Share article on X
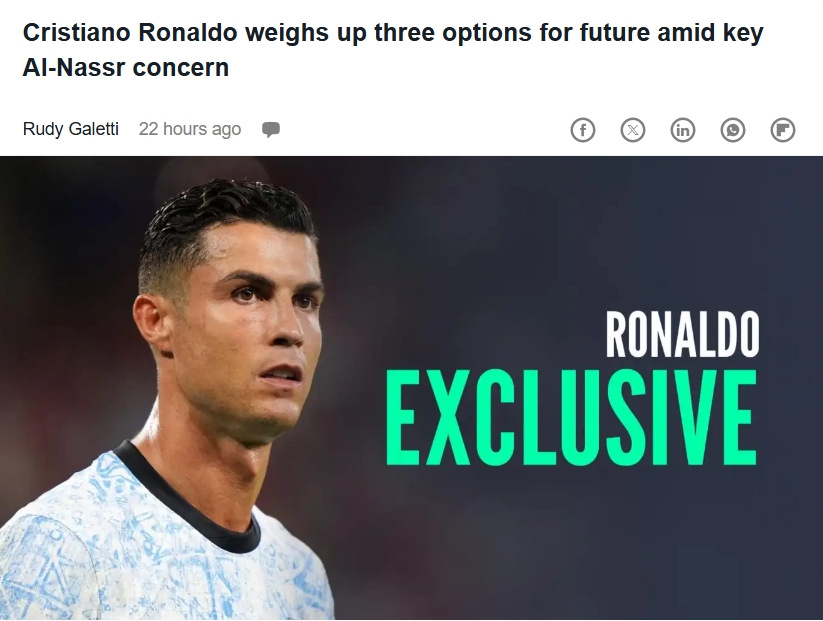Viewport: 823px width, 621px height. pyautogui.click(x=633, y=130)
